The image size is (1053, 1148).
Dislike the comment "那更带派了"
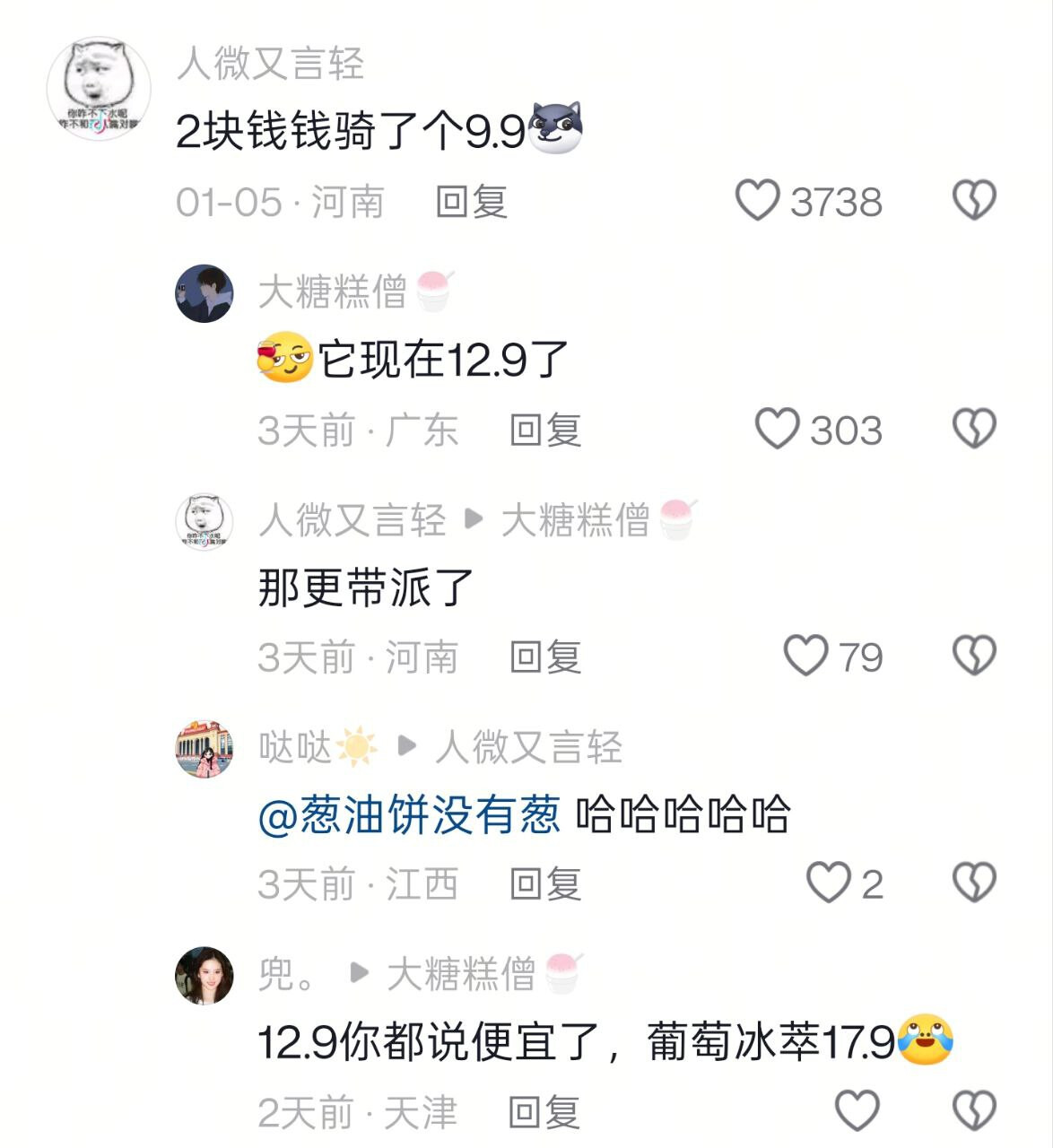[974, 656]
